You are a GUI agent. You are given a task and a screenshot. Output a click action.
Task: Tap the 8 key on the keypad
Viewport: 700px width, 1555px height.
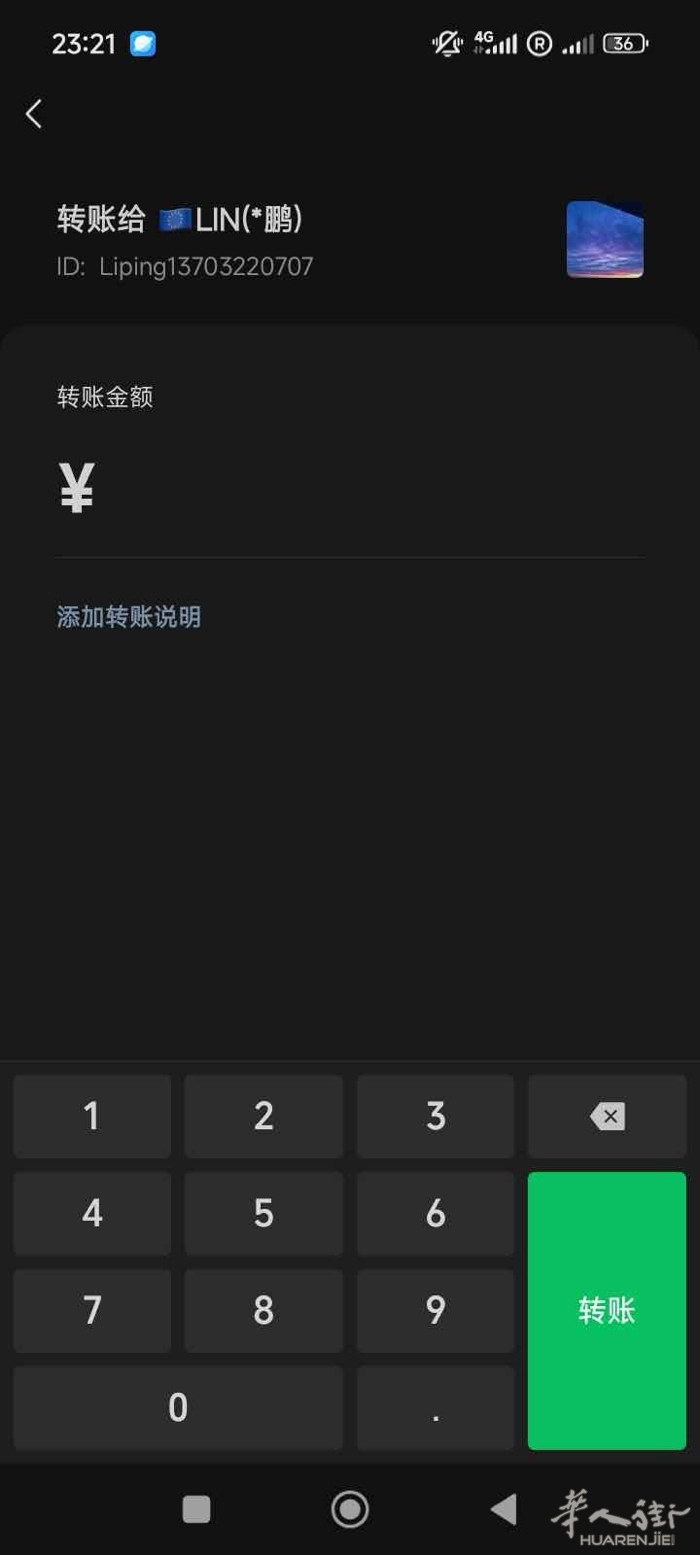[263, 1310]
